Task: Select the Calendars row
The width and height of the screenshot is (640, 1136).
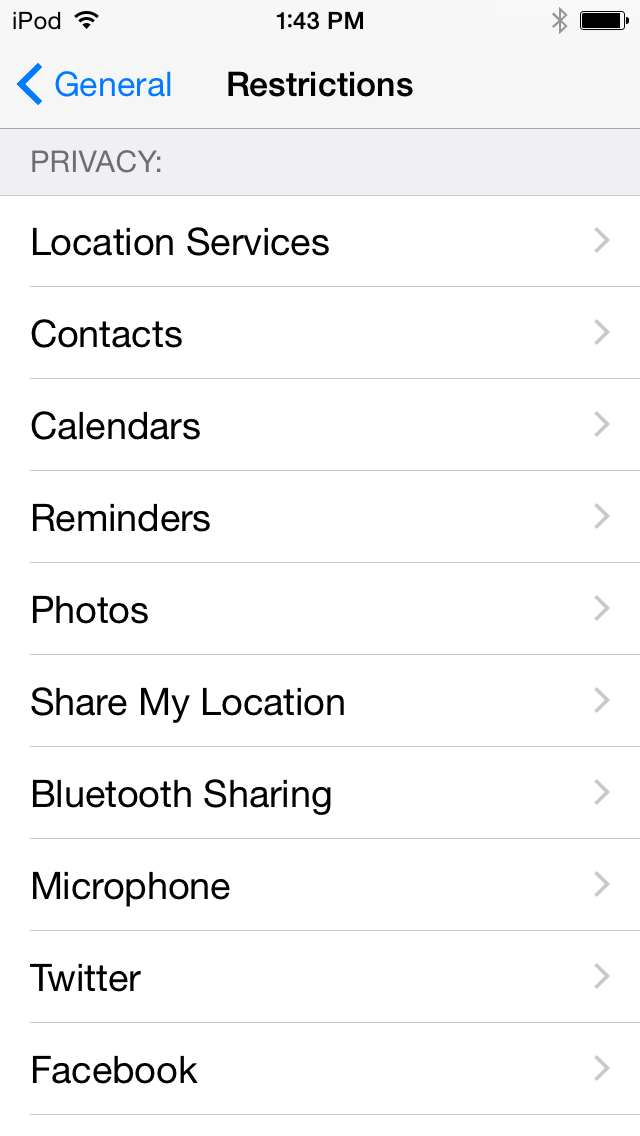Action: point(320,425)
